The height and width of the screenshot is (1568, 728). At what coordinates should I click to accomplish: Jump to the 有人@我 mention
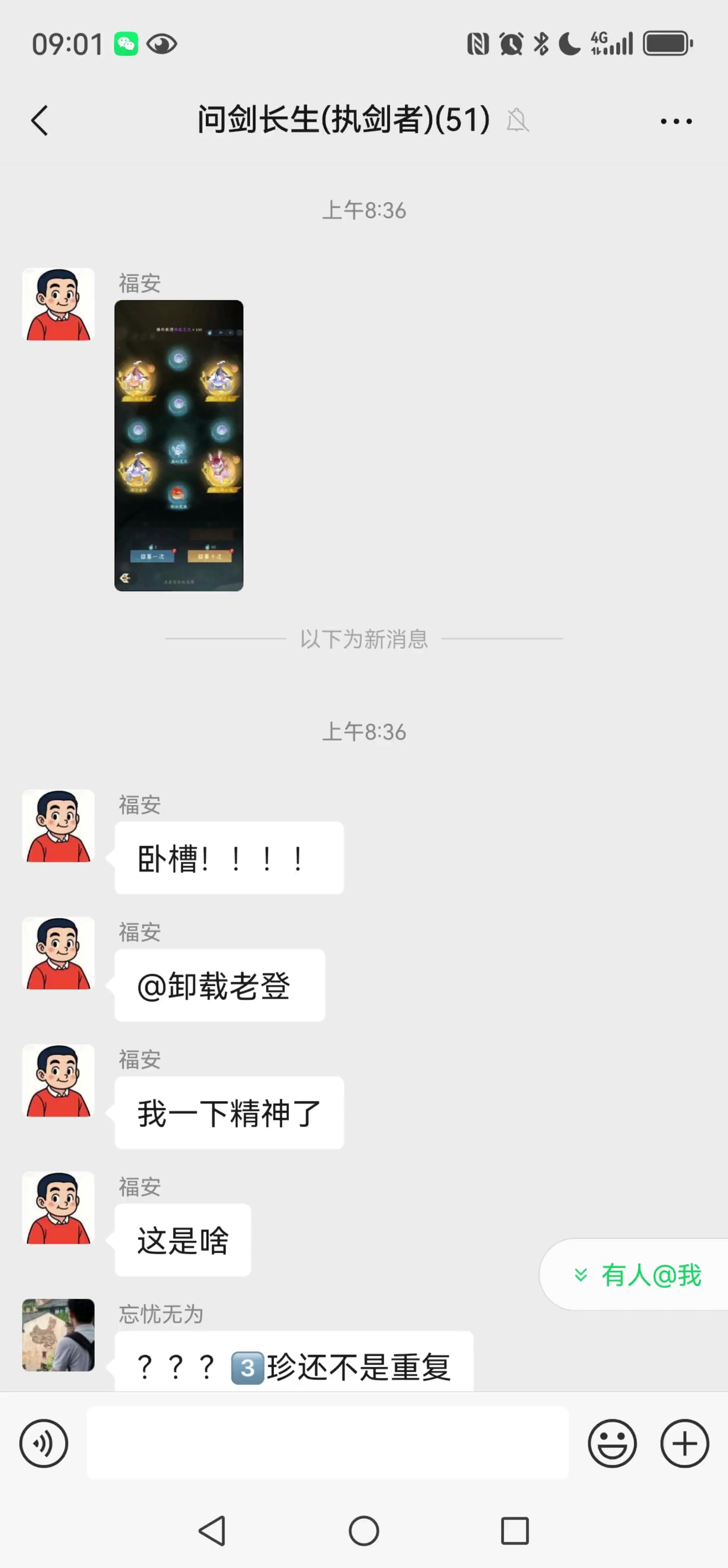coord(639,1274)
